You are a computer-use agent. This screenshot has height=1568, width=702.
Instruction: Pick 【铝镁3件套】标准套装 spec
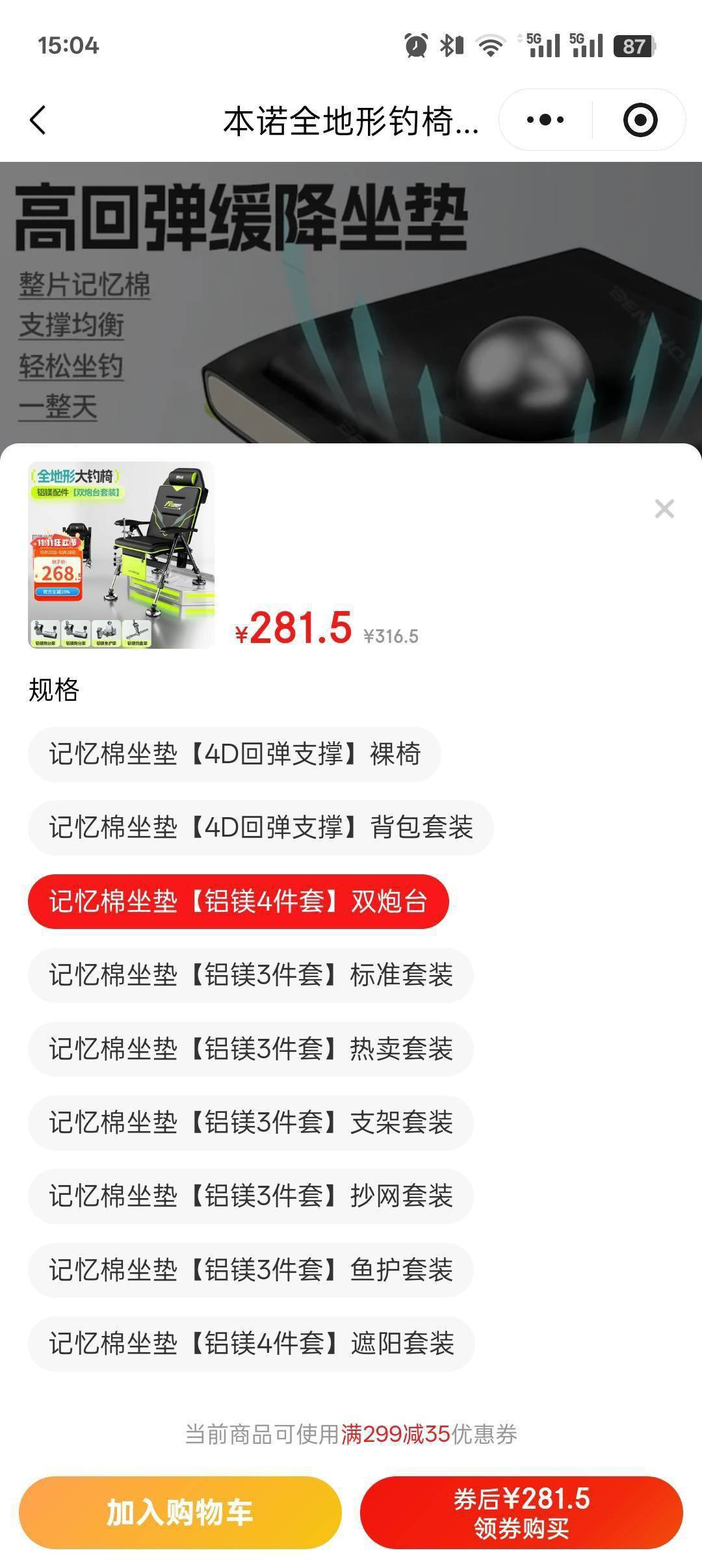250,975
